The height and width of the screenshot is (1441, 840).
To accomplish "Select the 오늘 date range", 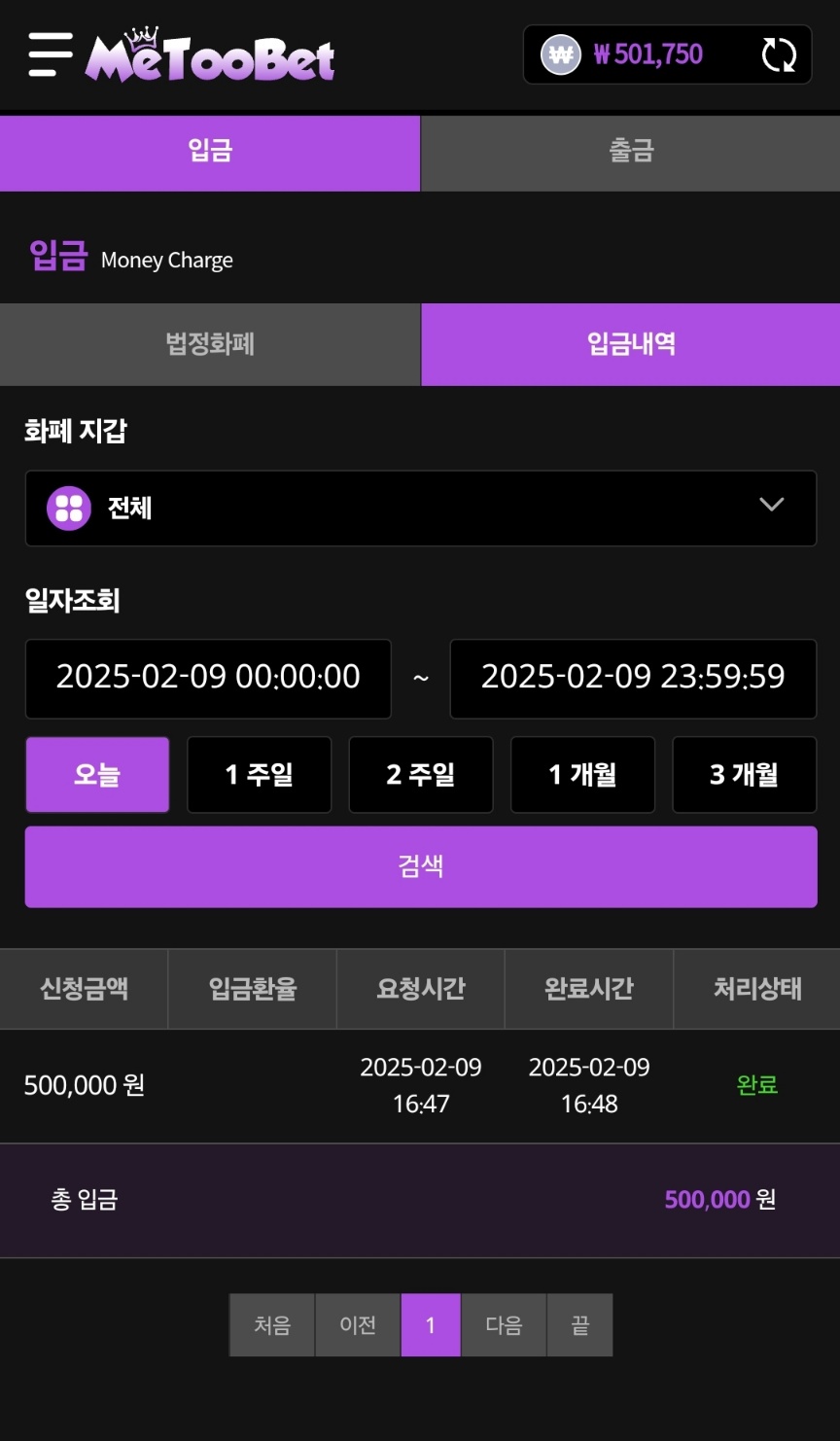I will click(x=97, y=775).
